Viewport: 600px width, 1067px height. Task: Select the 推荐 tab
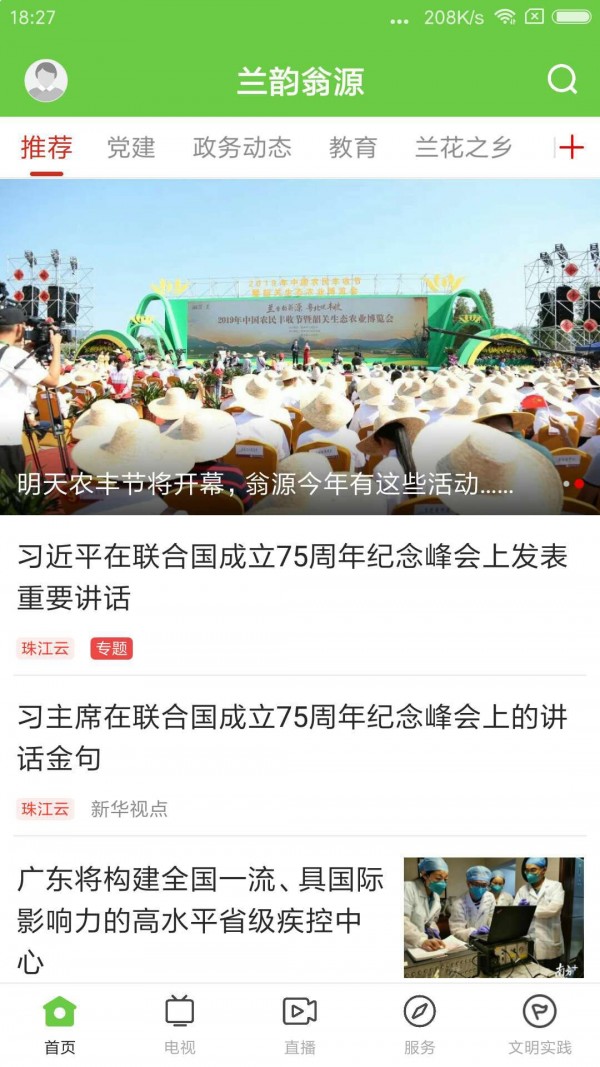pyautogui.click(x=47, y=148)
